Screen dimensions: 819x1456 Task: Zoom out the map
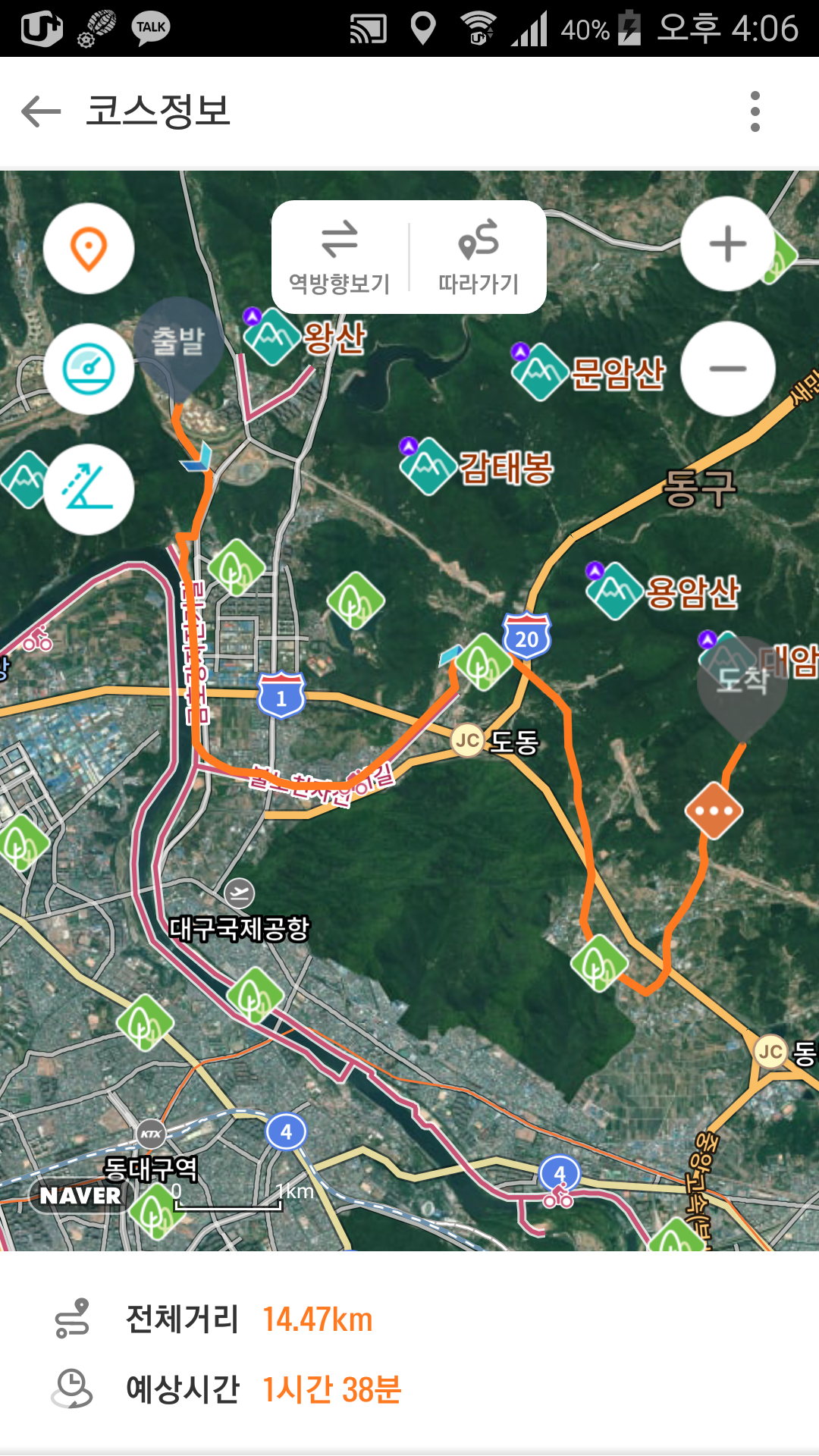728,369
